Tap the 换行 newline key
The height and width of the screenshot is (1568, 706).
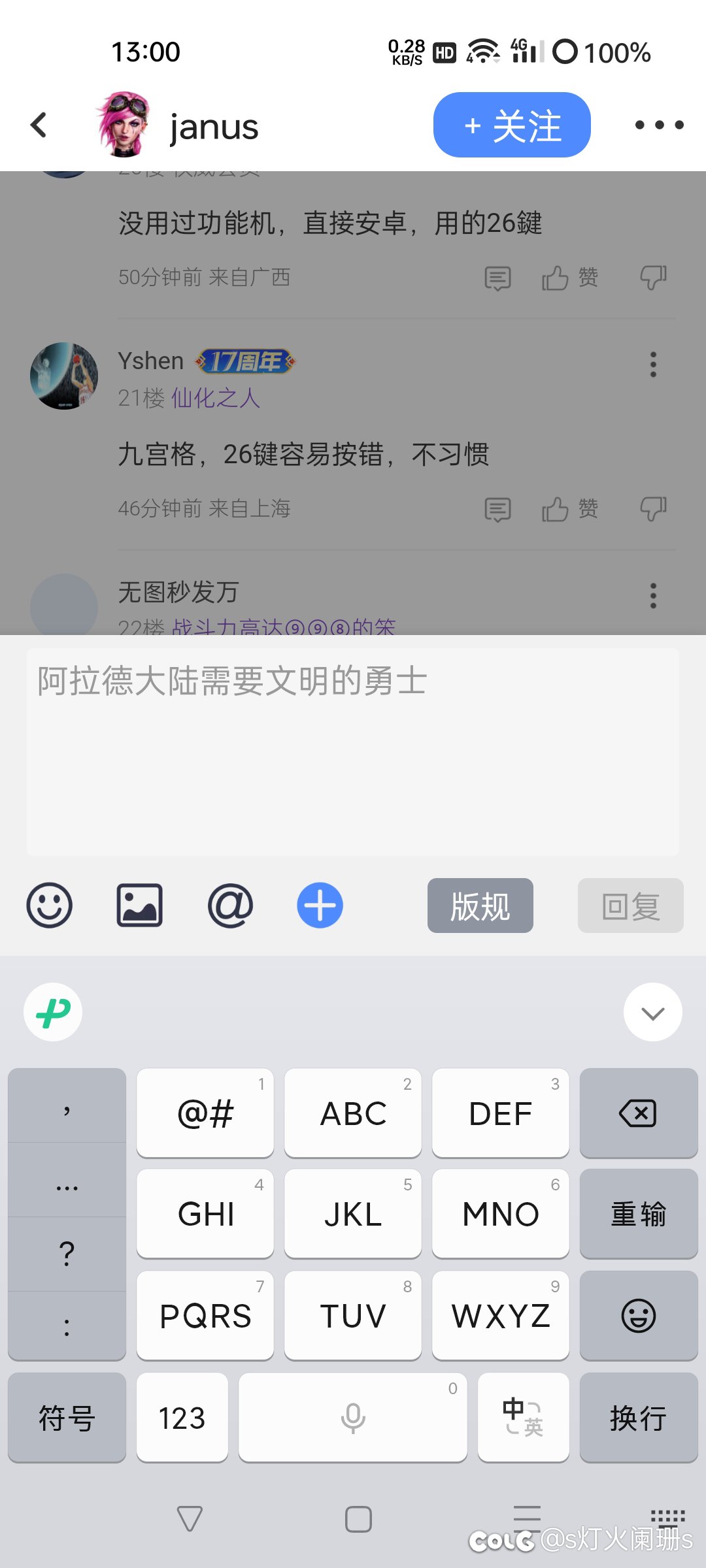pyautogui.click(x=638, y=1418)
